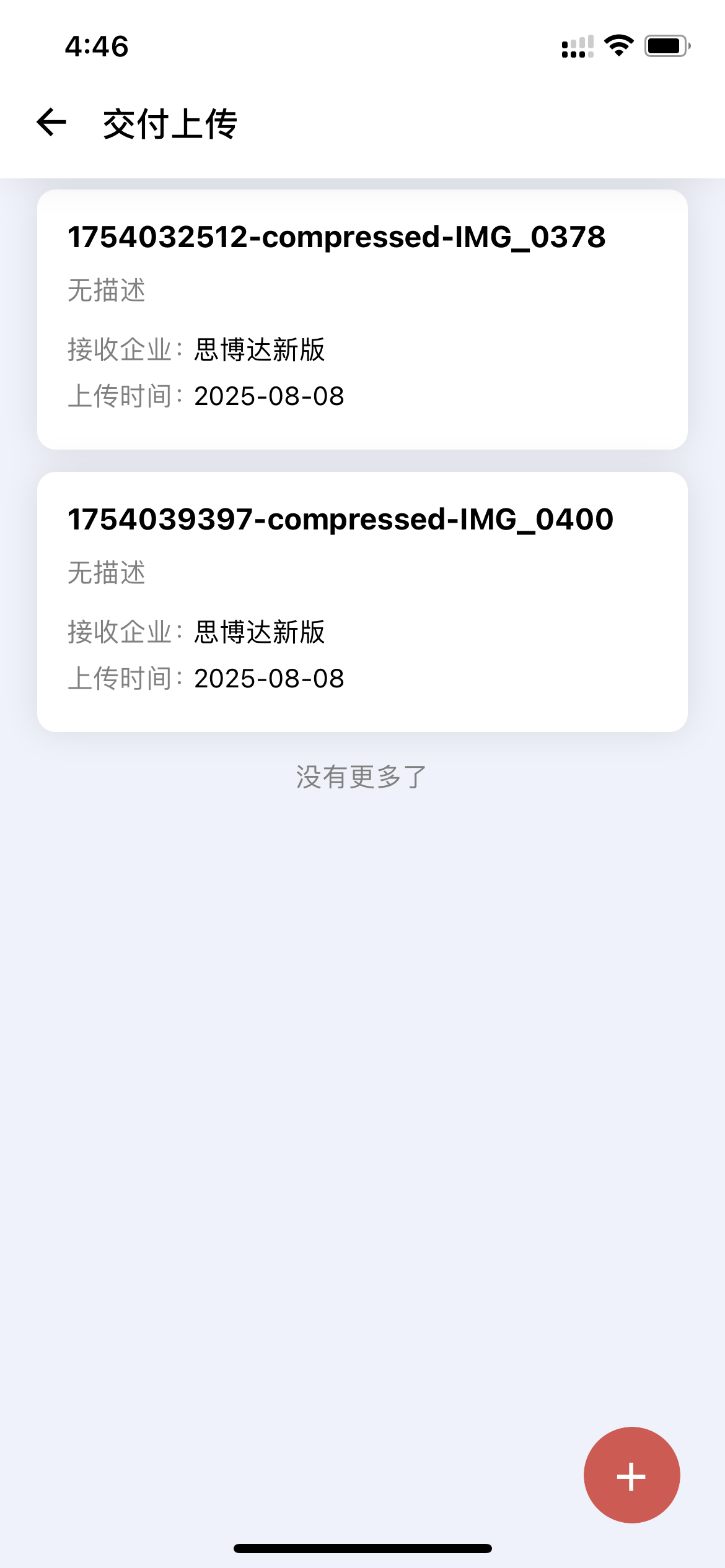Tap the upload date 2025-08-08 on first card

pyautogui.click(x=269, y=395)
